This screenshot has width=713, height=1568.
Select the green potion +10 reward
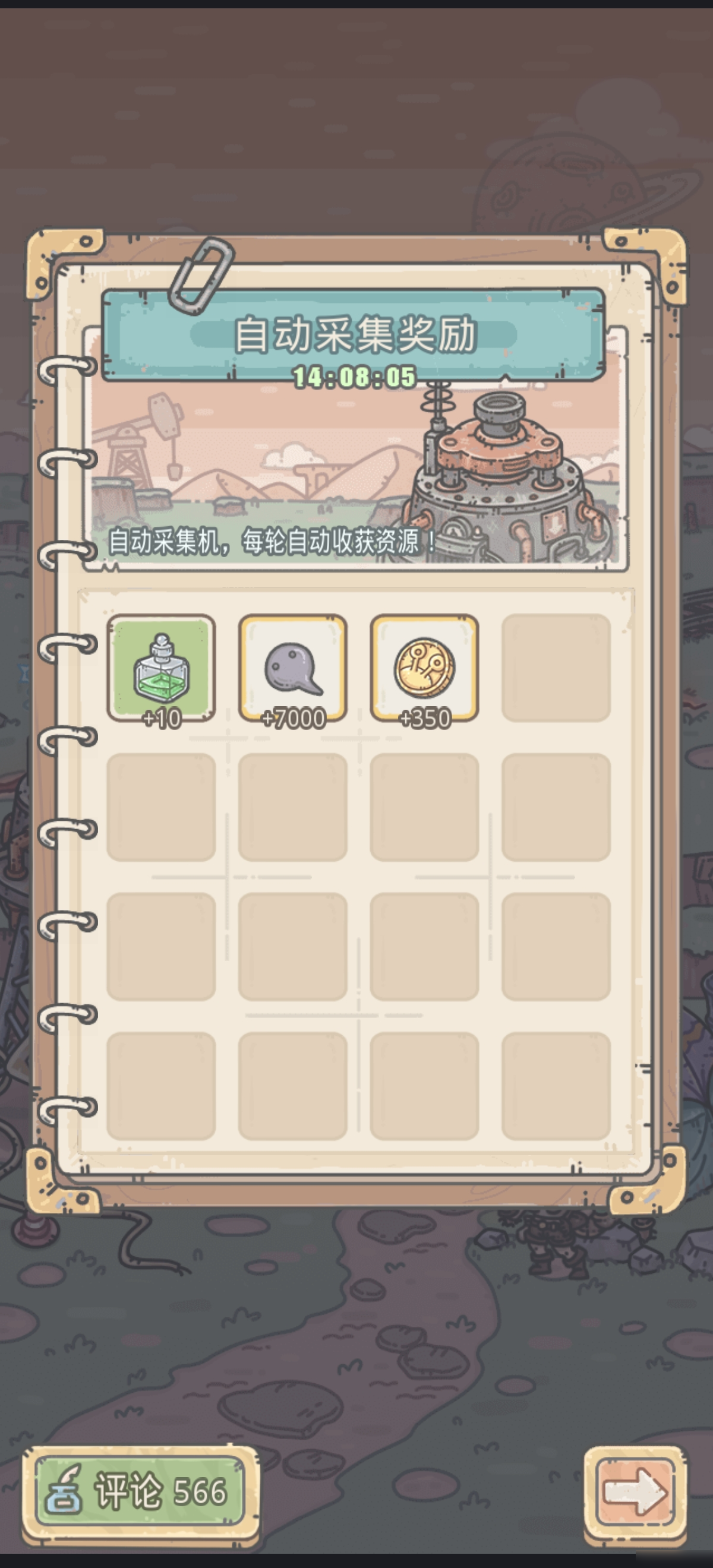[162, 669]
